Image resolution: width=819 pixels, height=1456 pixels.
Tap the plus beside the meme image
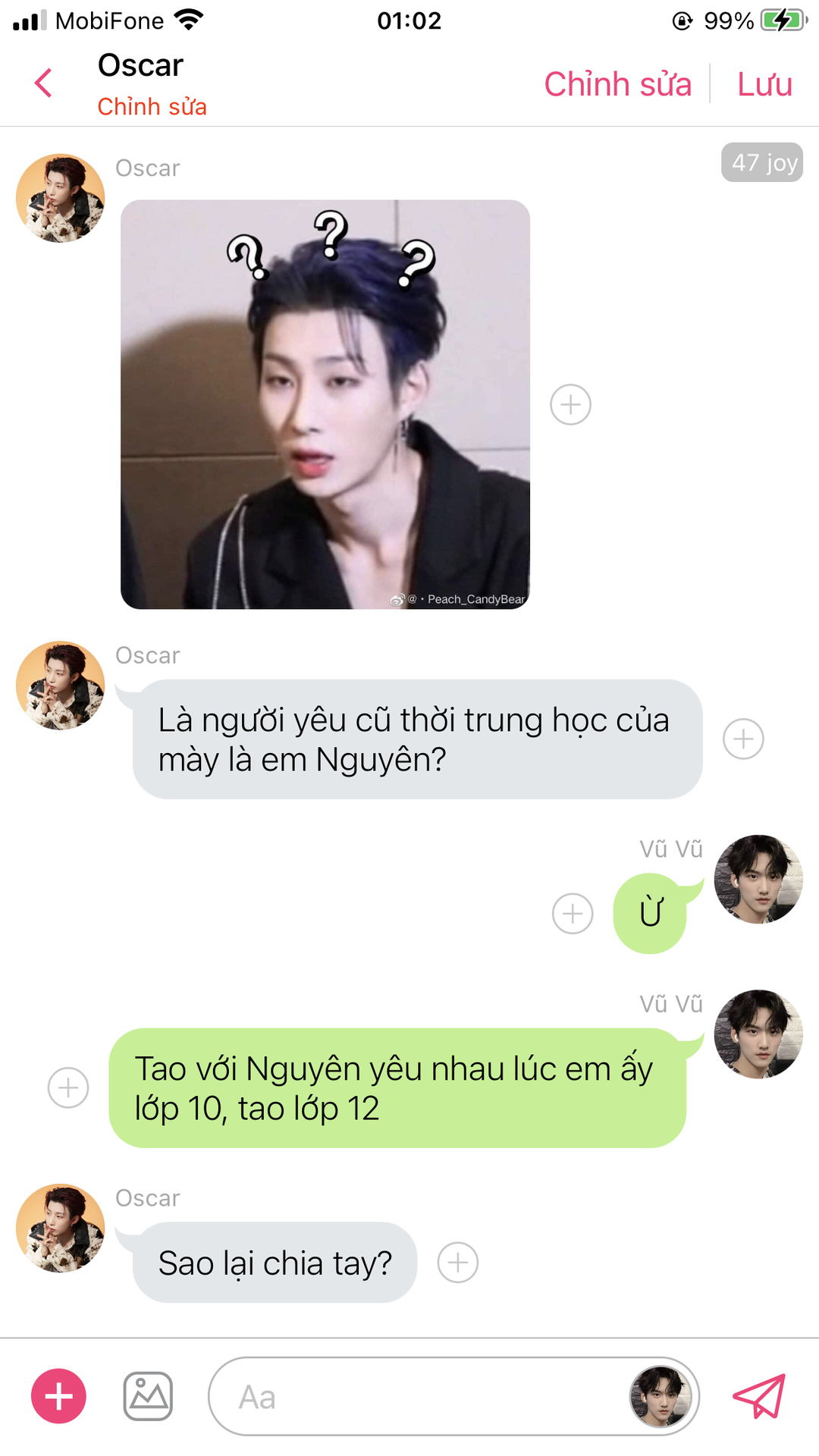click(x=570, y=404)
